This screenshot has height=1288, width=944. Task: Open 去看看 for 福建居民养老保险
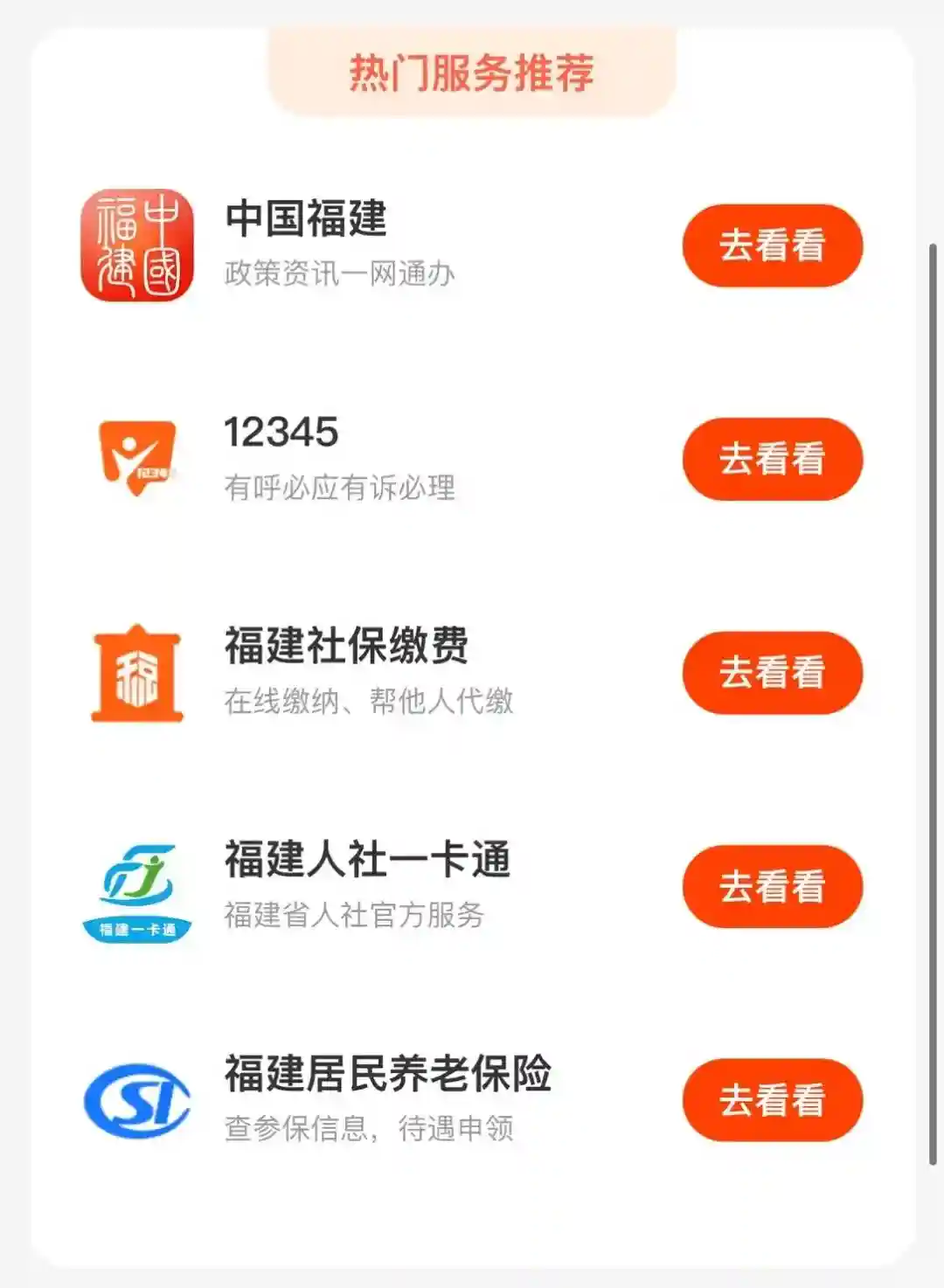tap(772, 1100)
